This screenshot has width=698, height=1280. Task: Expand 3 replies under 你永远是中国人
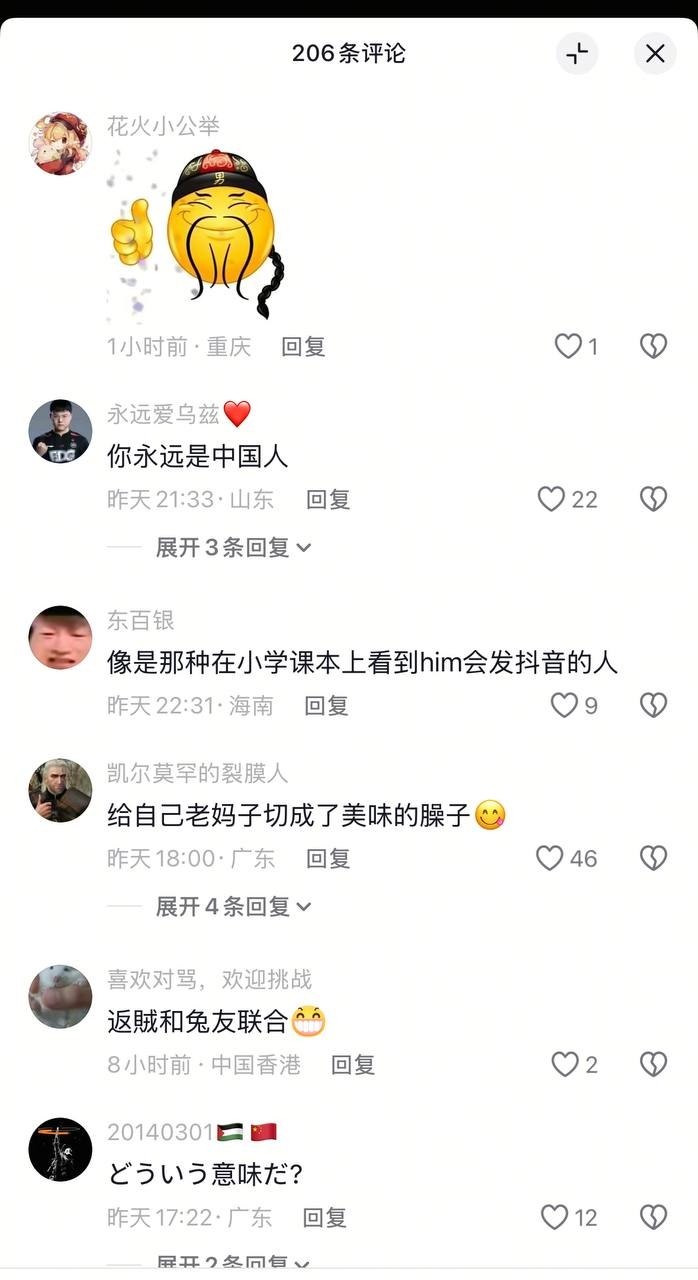point(234,547)
